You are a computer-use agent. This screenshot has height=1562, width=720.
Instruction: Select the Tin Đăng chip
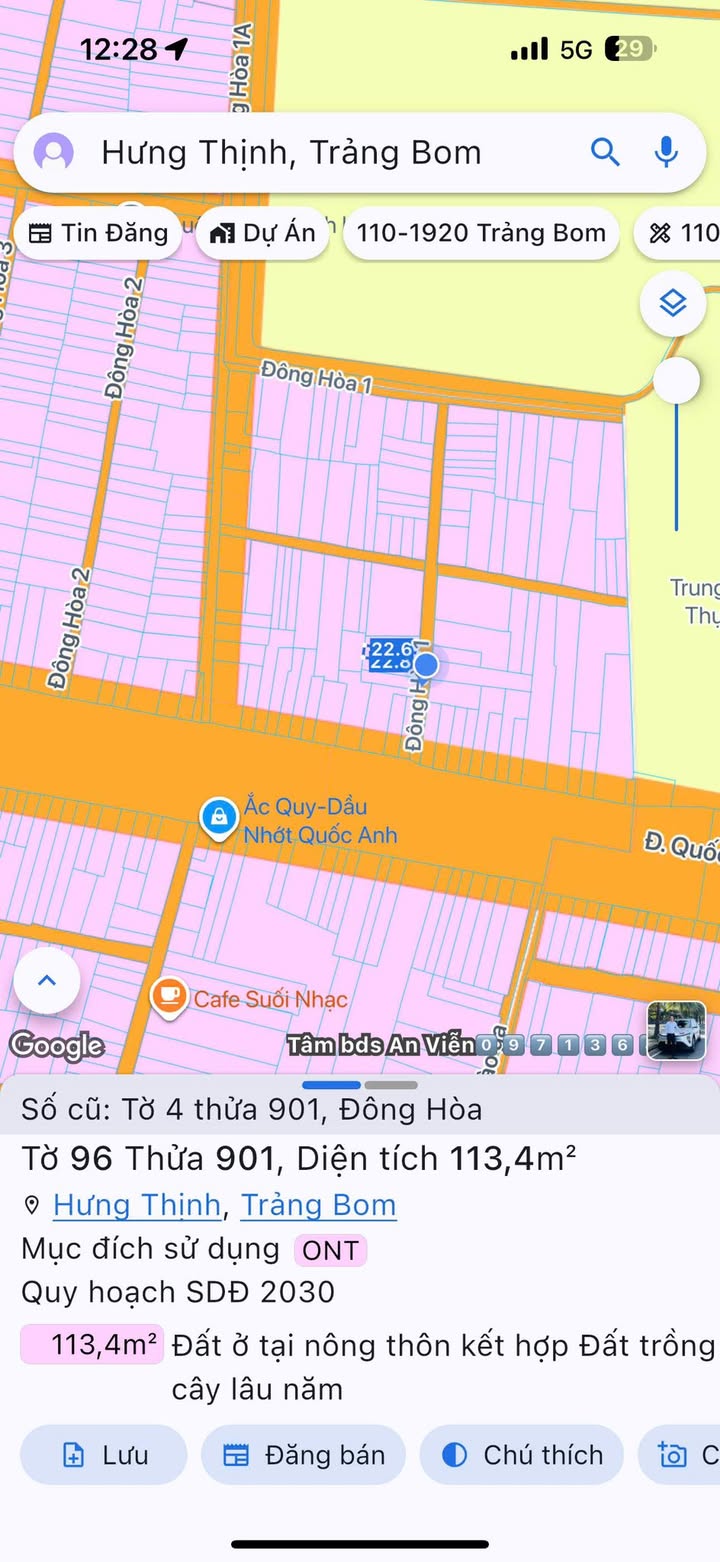[98, 234]
